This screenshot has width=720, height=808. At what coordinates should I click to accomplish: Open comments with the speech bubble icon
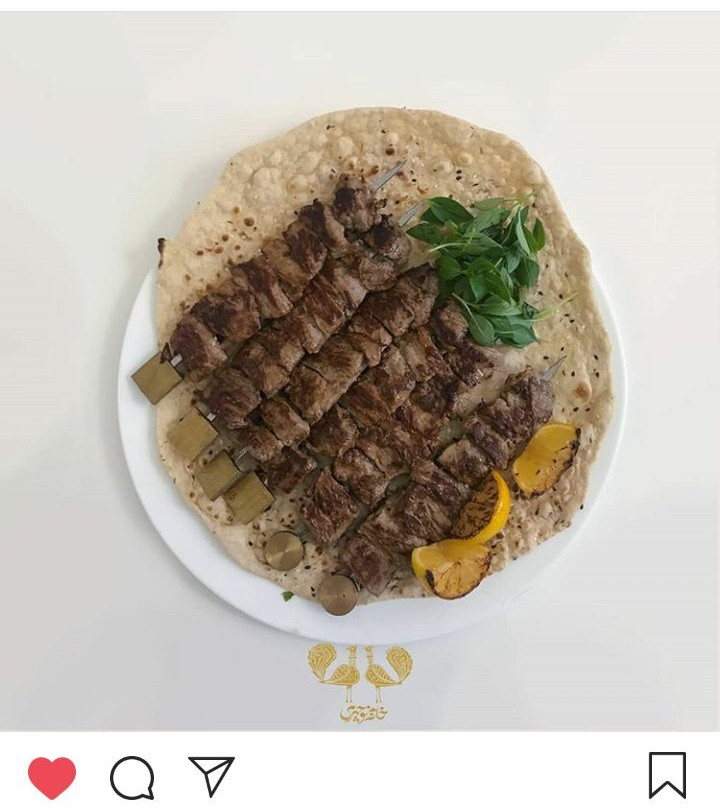[x=132, y=777]
